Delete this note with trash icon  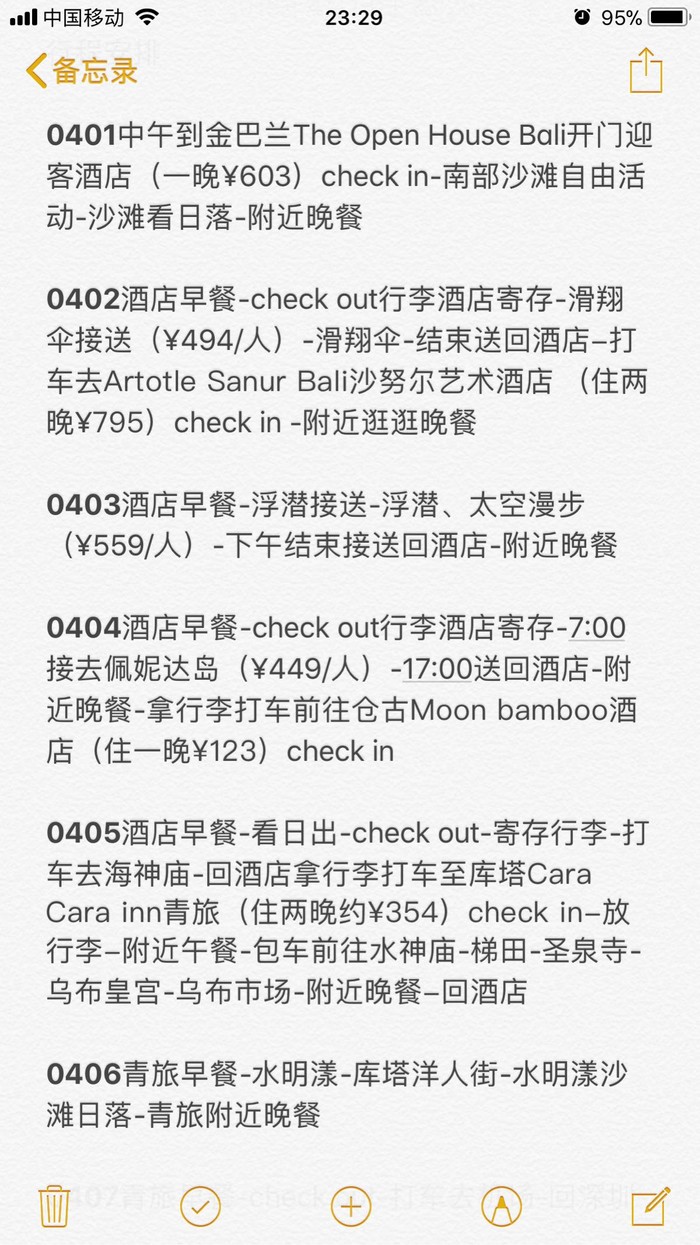click(x=53, y=1206)
